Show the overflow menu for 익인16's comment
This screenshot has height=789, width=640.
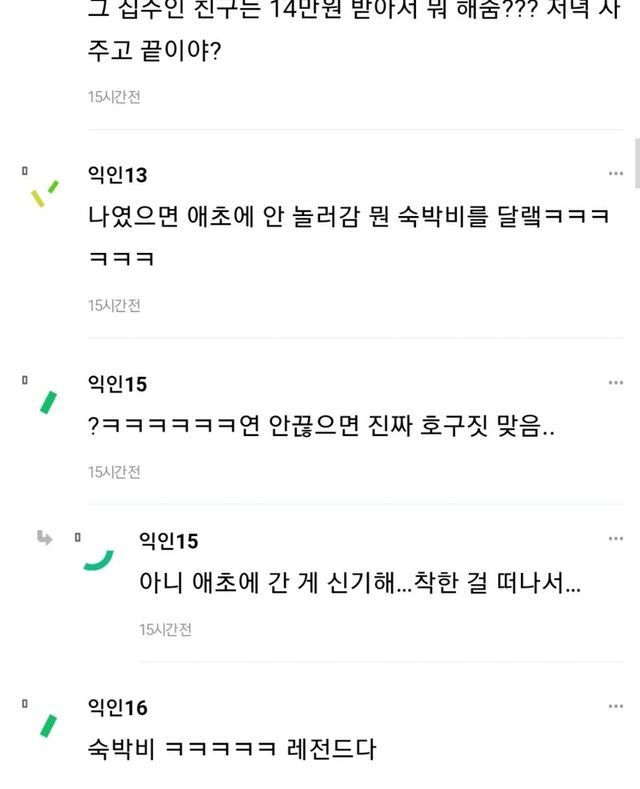coord(616,707)
